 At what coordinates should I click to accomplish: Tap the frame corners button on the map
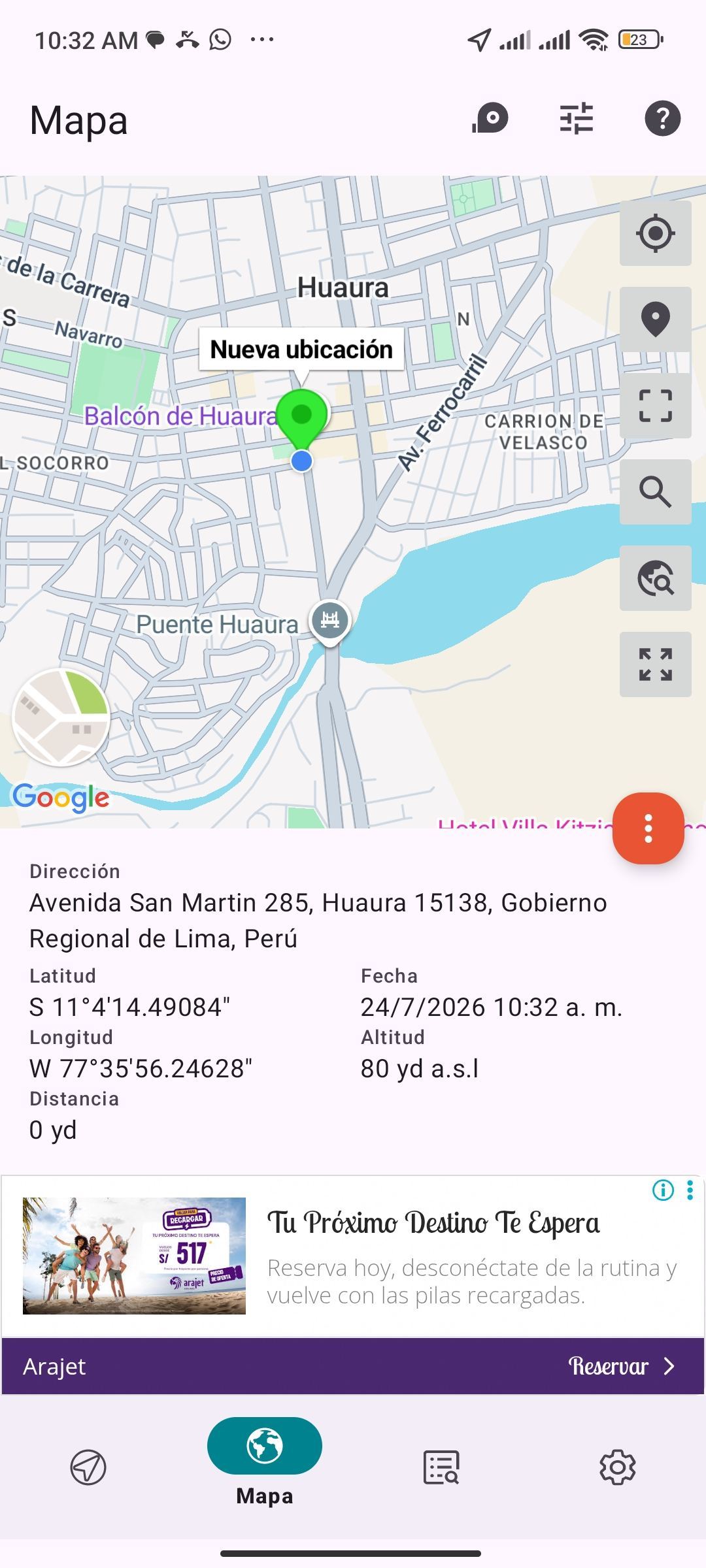point(655,406)
